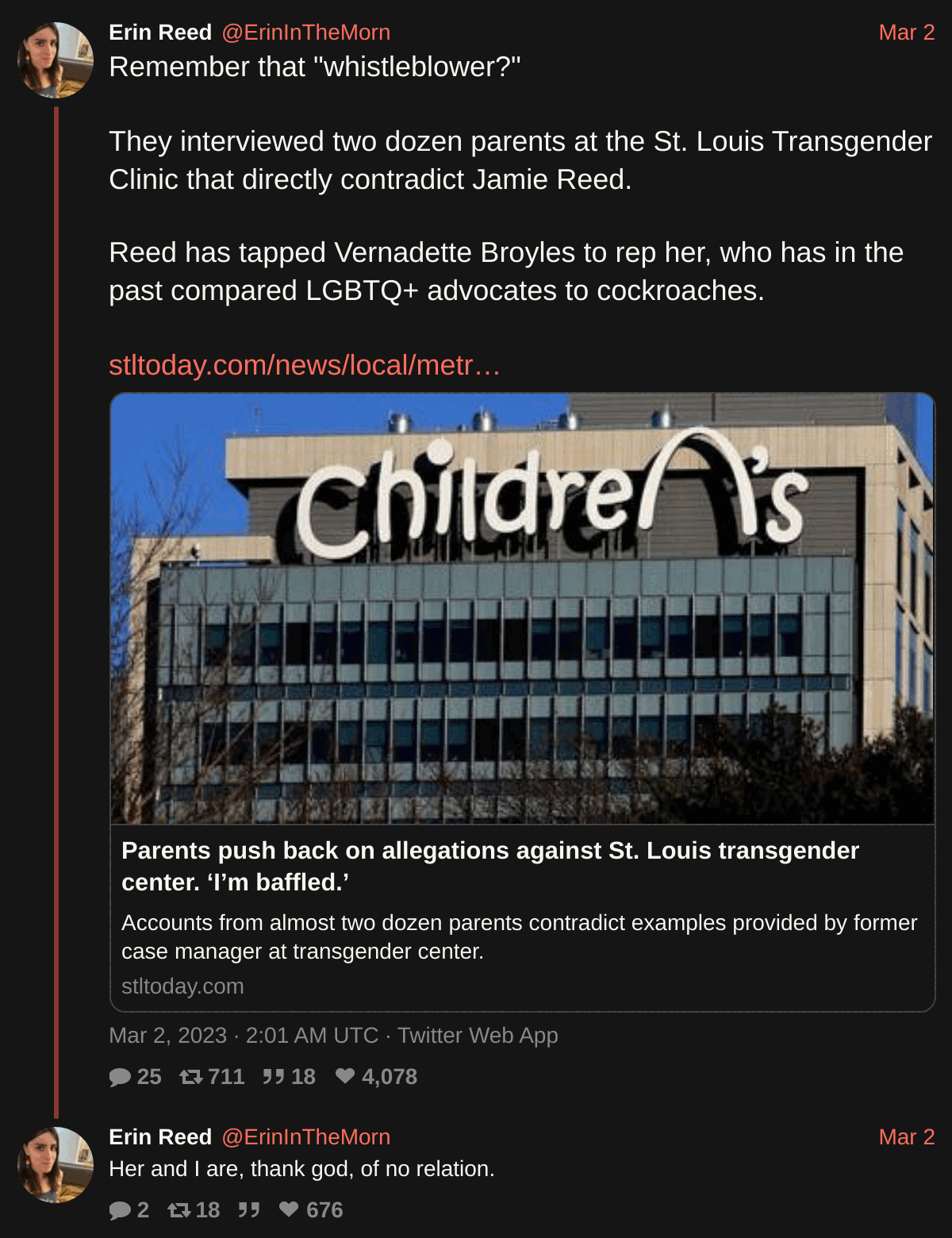
Task: Open the stltoday.com/news/local link
Action: click(x=304, y=365)
